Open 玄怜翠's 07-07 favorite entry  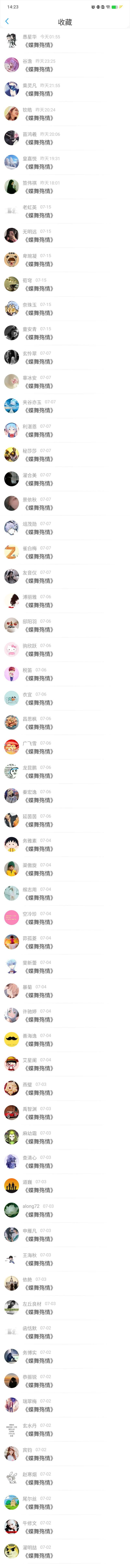coord(65,357)
